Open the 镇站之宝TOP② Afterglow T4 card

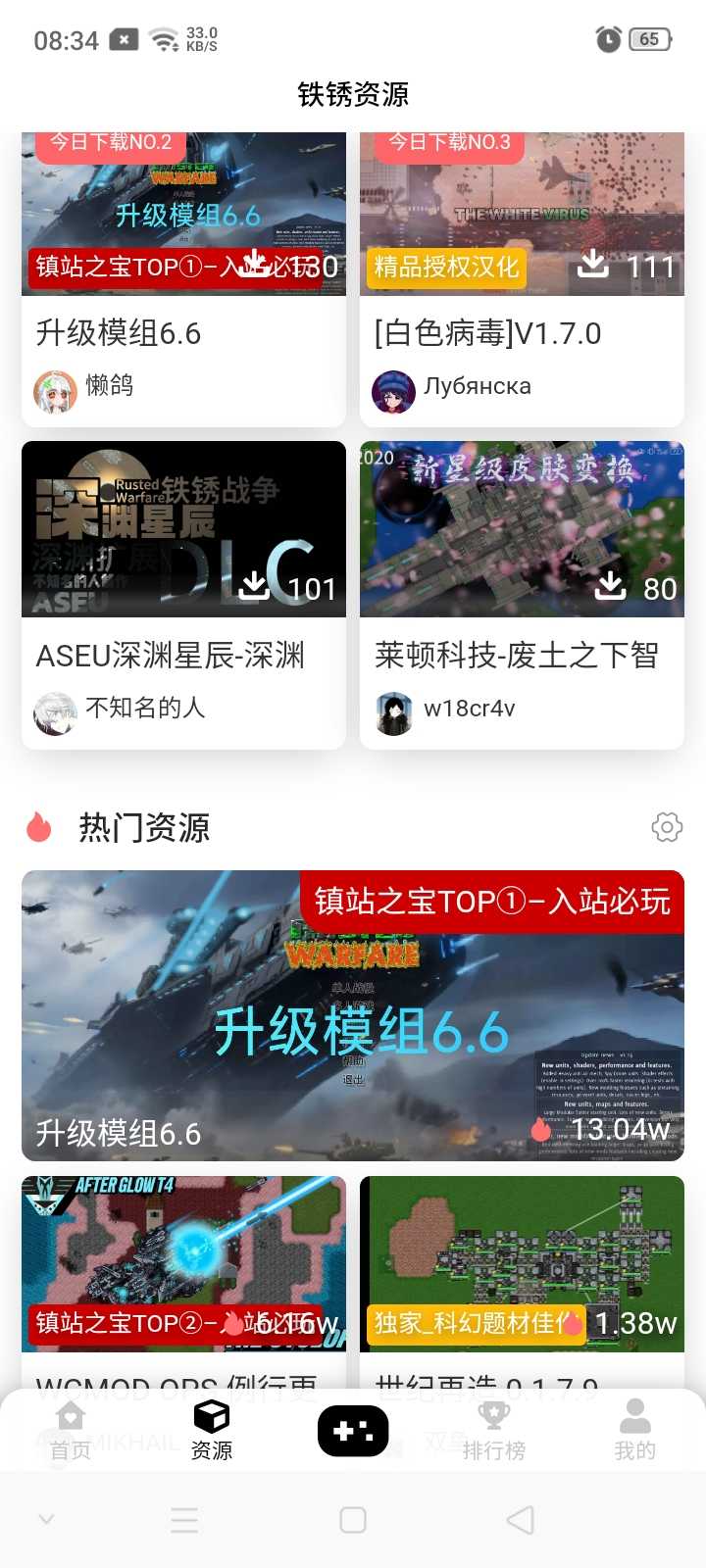[183, 1264]
